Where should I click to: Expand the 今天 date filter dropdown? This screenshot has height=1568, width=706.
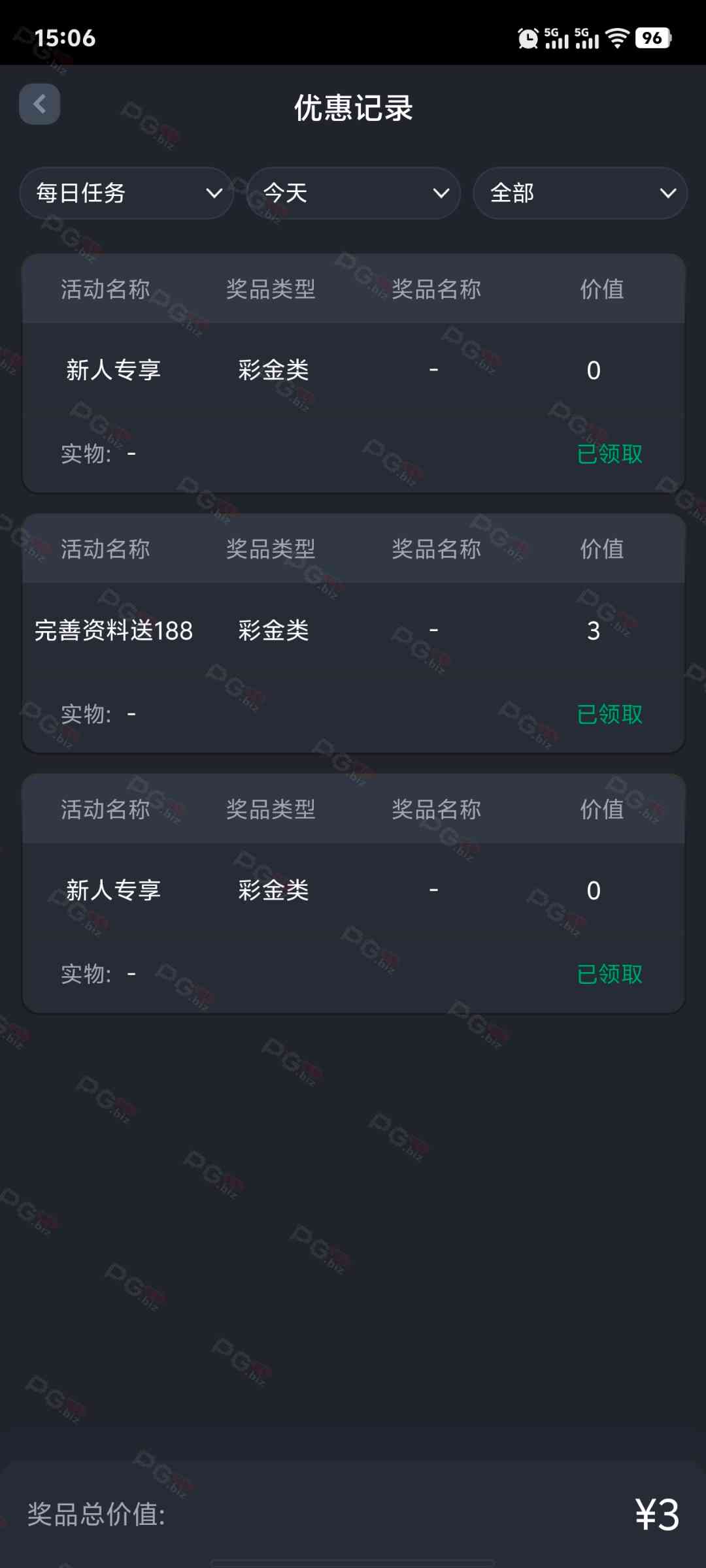tap(354, 193)
